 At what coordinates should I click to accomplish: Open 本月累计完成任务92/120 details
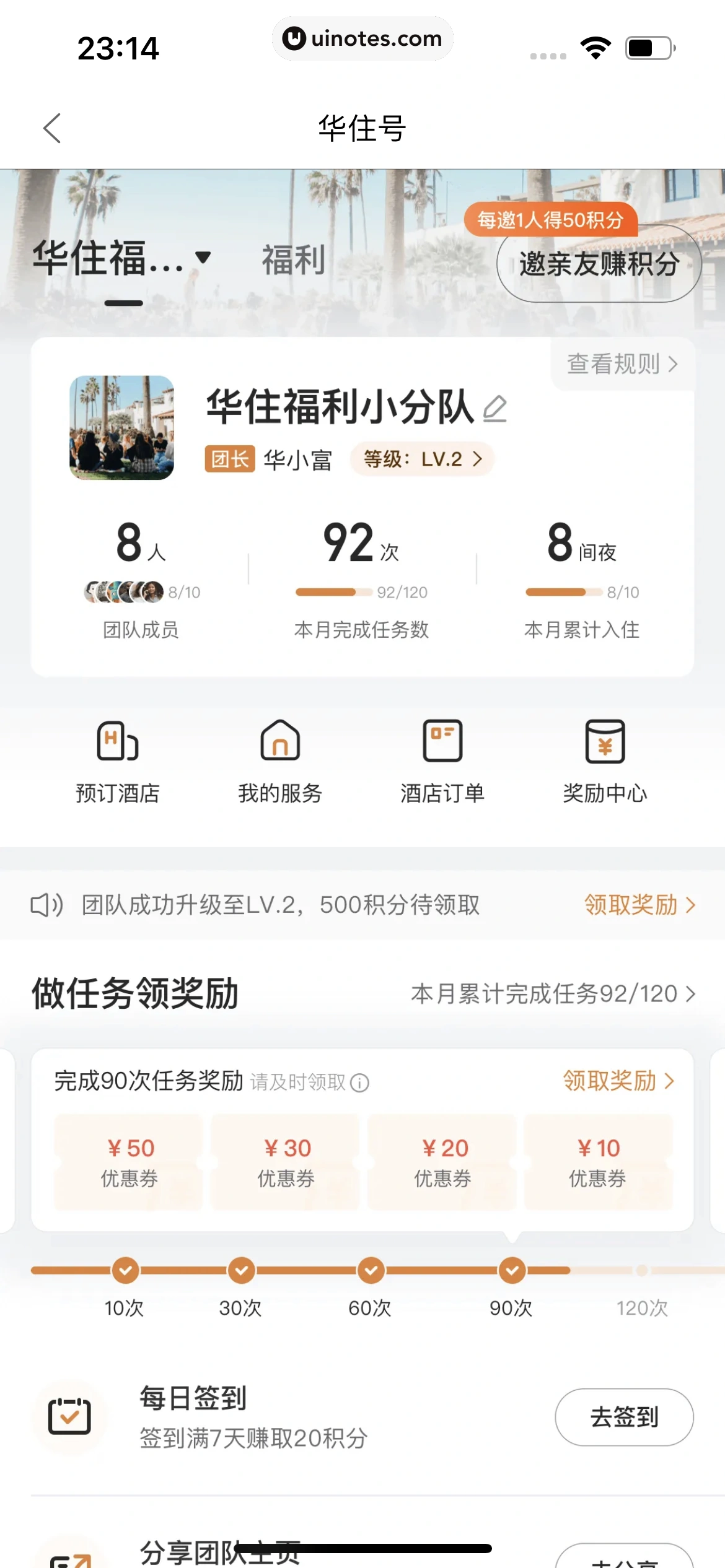point(553,994)
